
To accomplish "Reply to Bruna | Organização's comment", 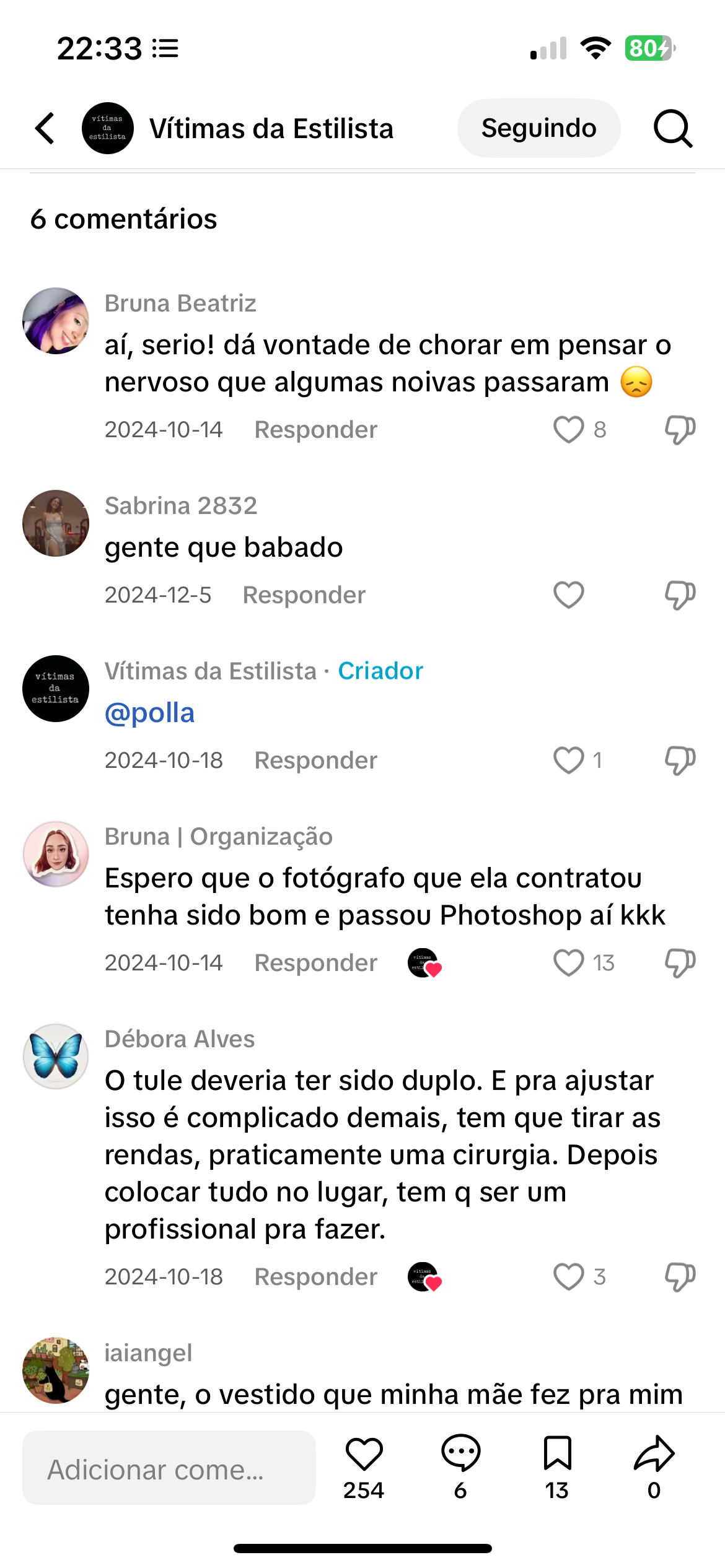I will 315,963.
